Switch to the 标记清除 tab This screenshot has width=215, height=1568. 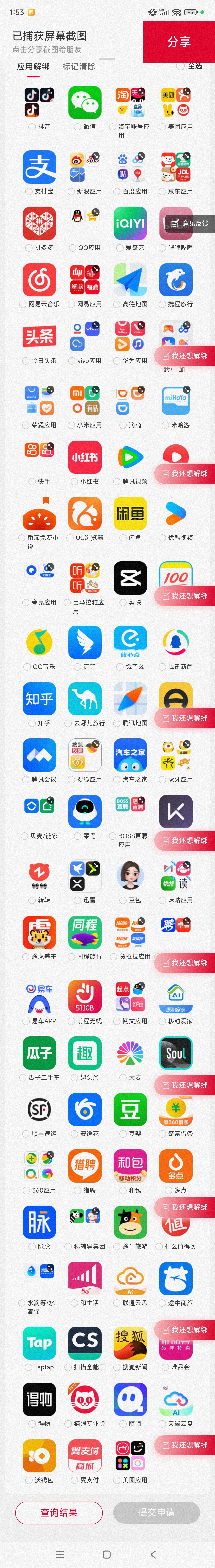(x=79, y=66)
